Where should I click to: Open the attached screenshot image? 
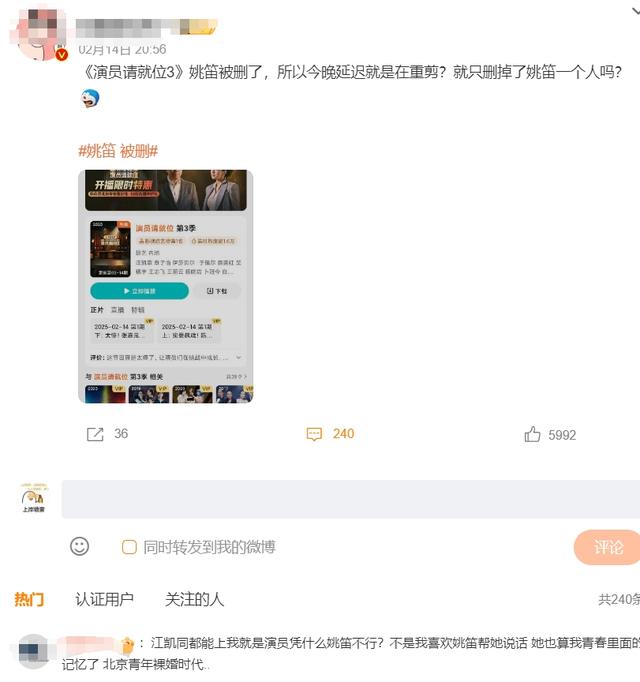[x=165, y=286]
